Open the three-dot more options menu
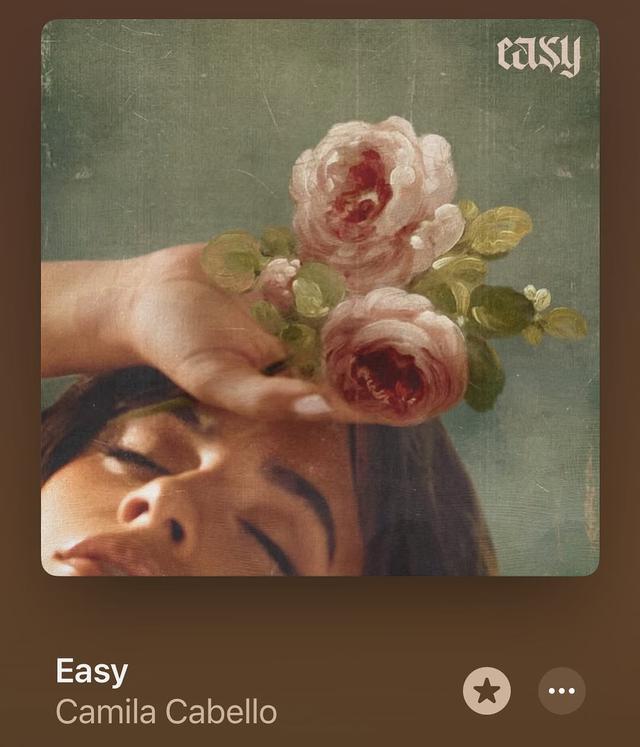Image resolution: width=640 pixels, height=747 pixels. [562, 691]
